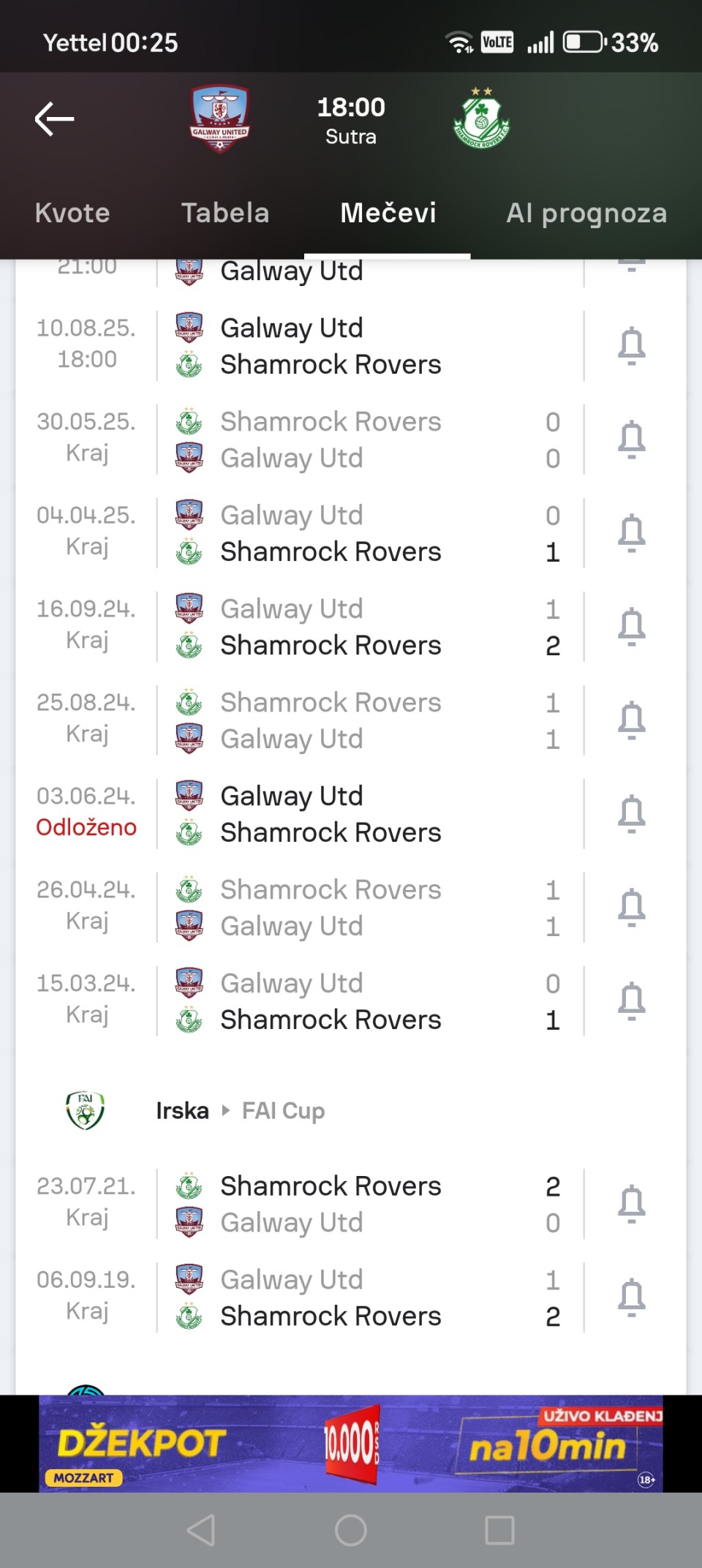Open the 23.07.21. FAI Cup match

tap(300, 1204)
